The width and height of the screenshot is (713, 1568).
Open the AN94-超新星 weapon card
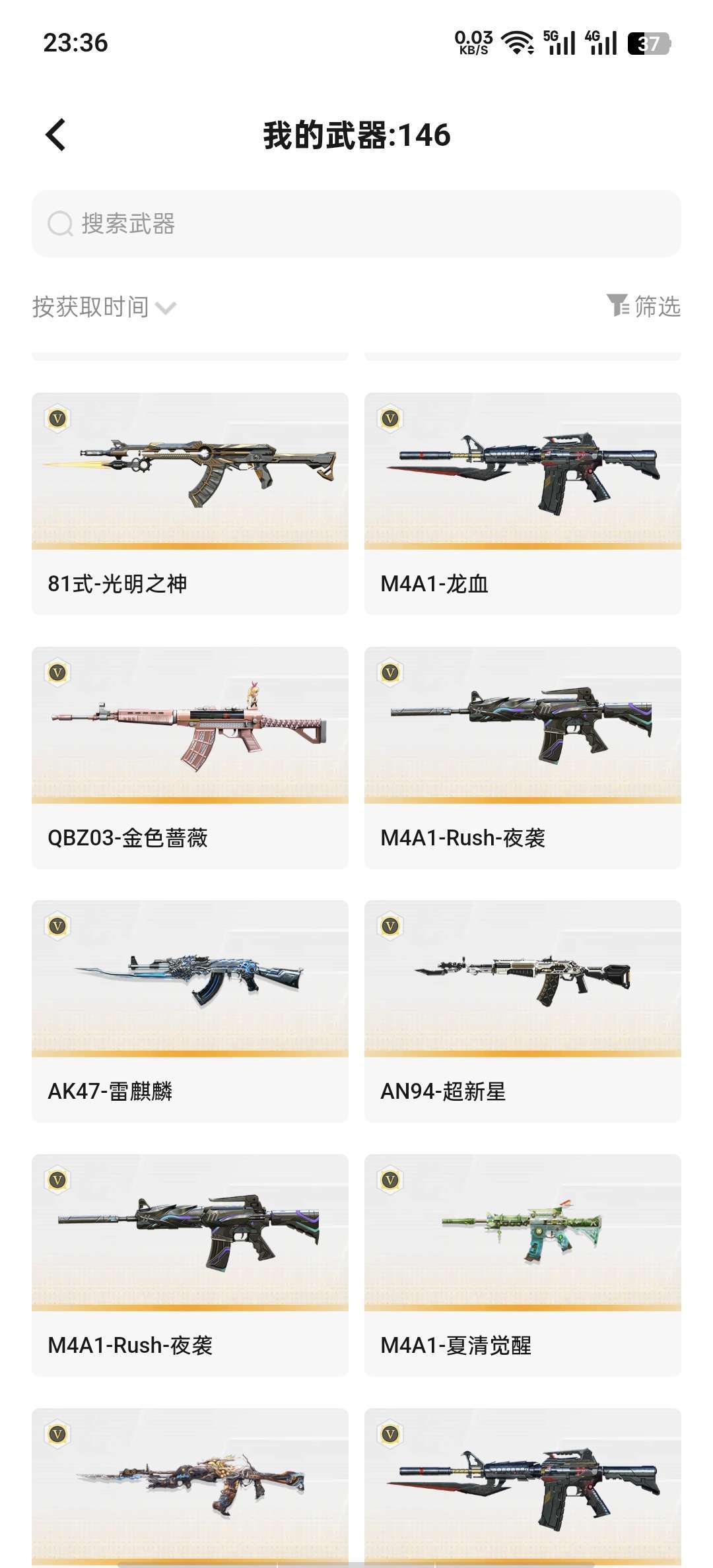point(522,1010)
